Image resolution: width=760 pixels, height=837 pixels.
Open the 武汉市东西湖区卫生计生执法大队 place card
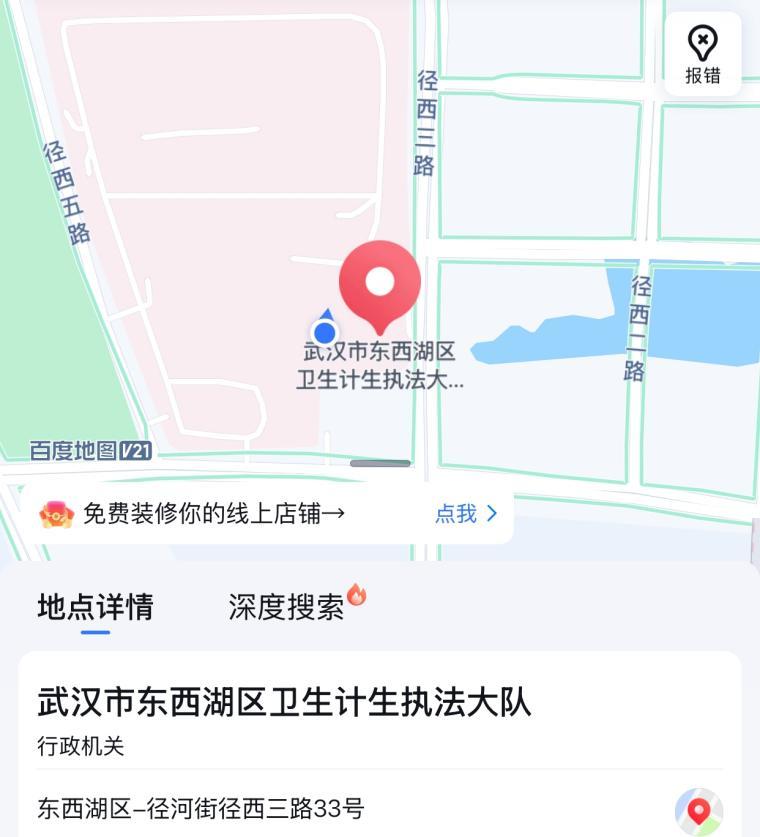[x=284, y=702]
